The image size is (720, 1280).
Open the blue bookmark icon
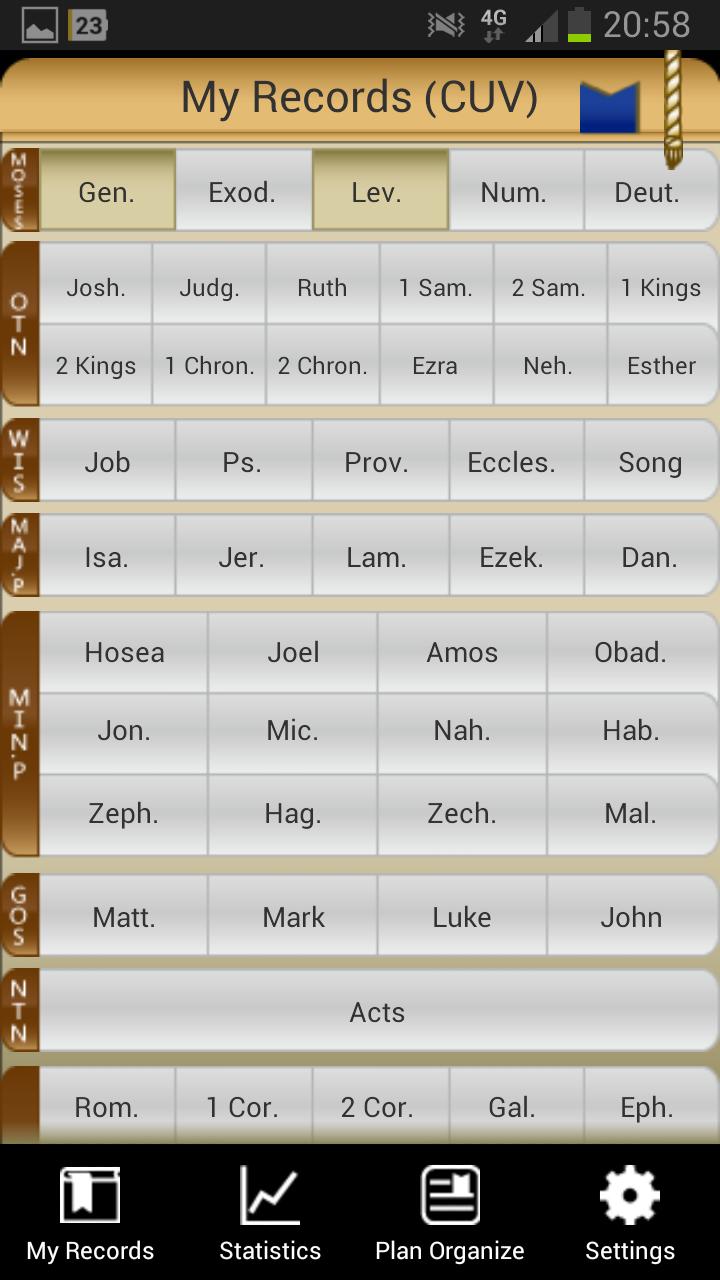[x=609, y=106]
